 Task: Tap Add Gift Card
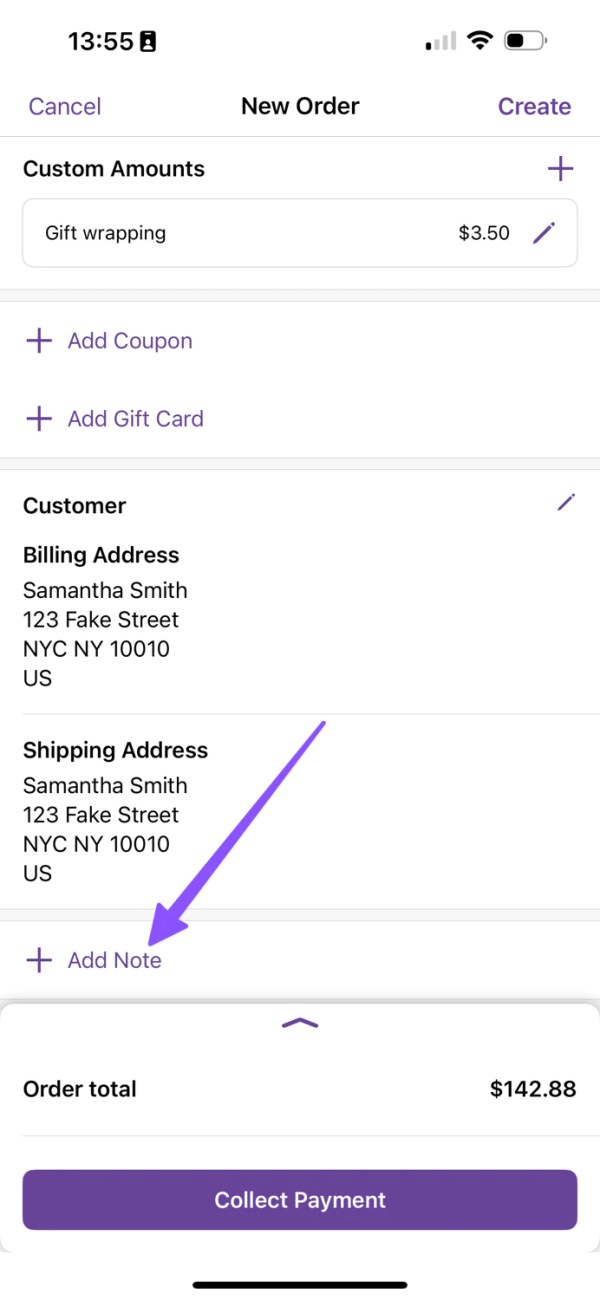pyautogui.click(x=114, y=419)
